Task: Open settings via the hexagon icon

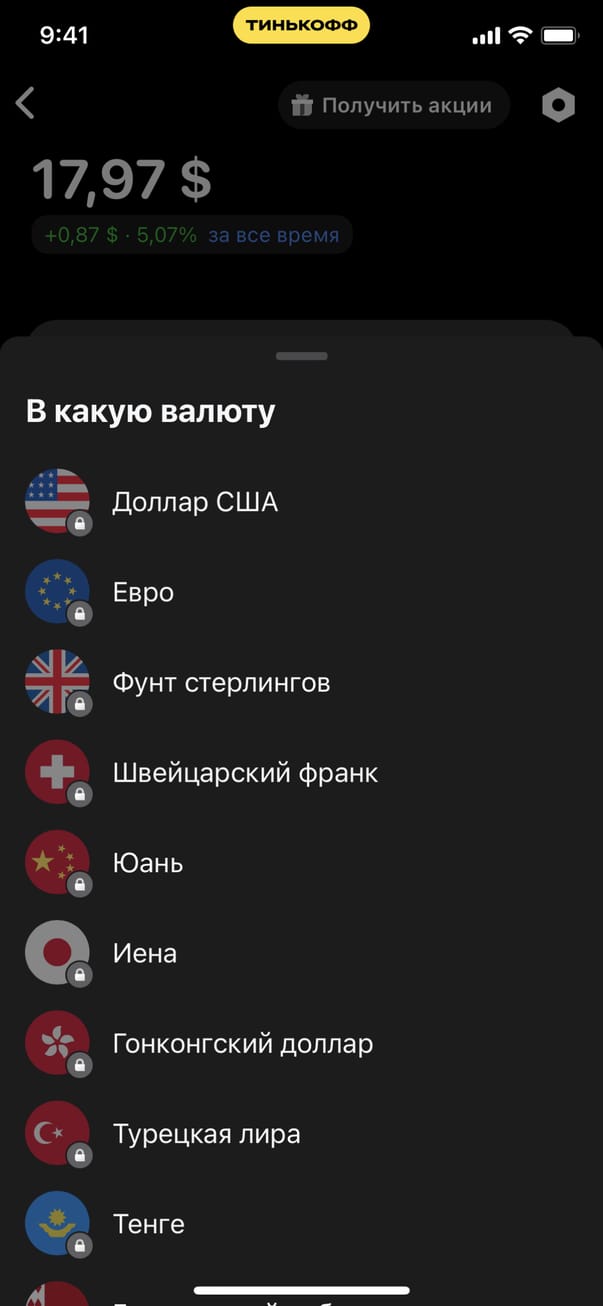Action: pos(558,105)
